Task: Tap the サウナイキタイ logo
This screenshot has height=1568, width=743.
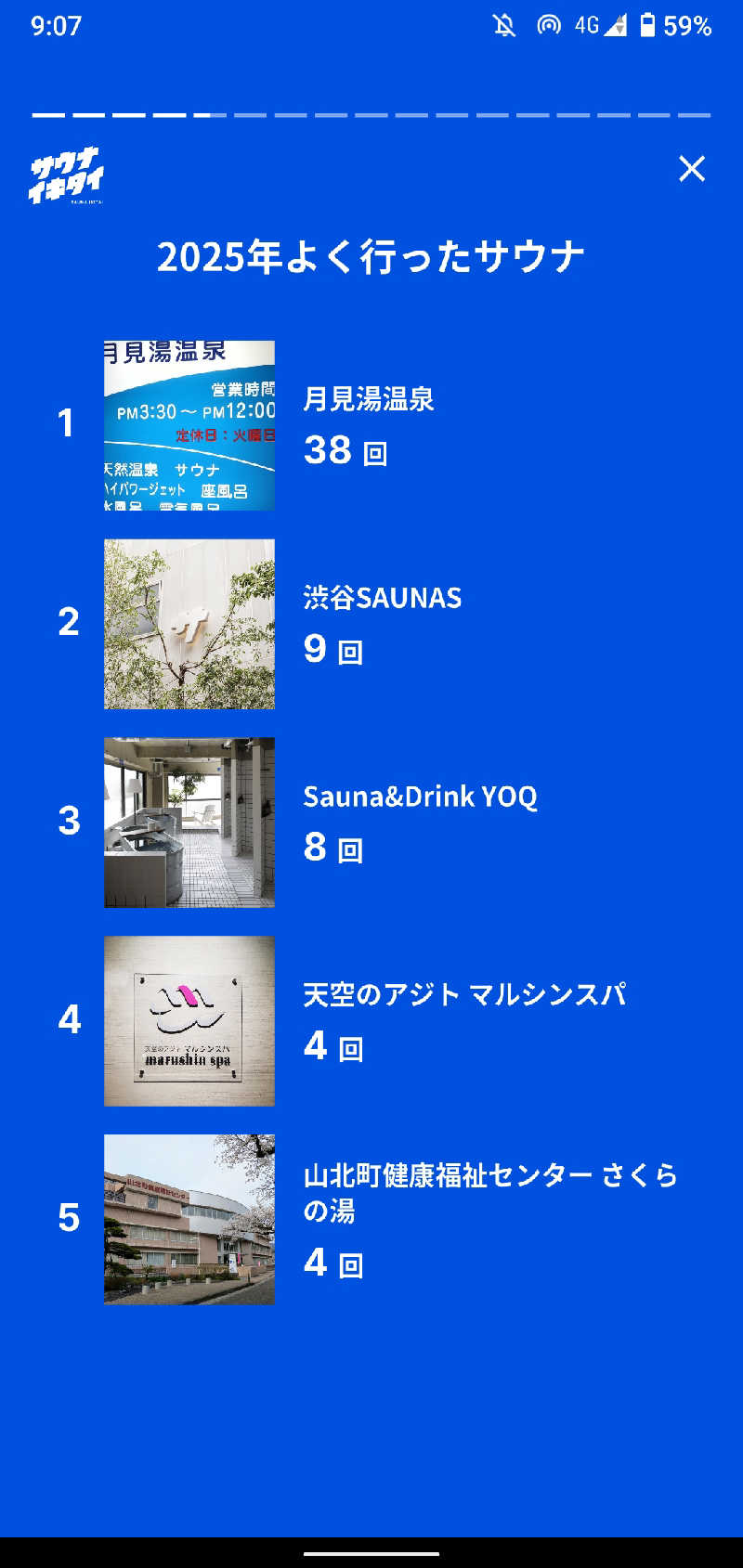Action: [65, 176]
